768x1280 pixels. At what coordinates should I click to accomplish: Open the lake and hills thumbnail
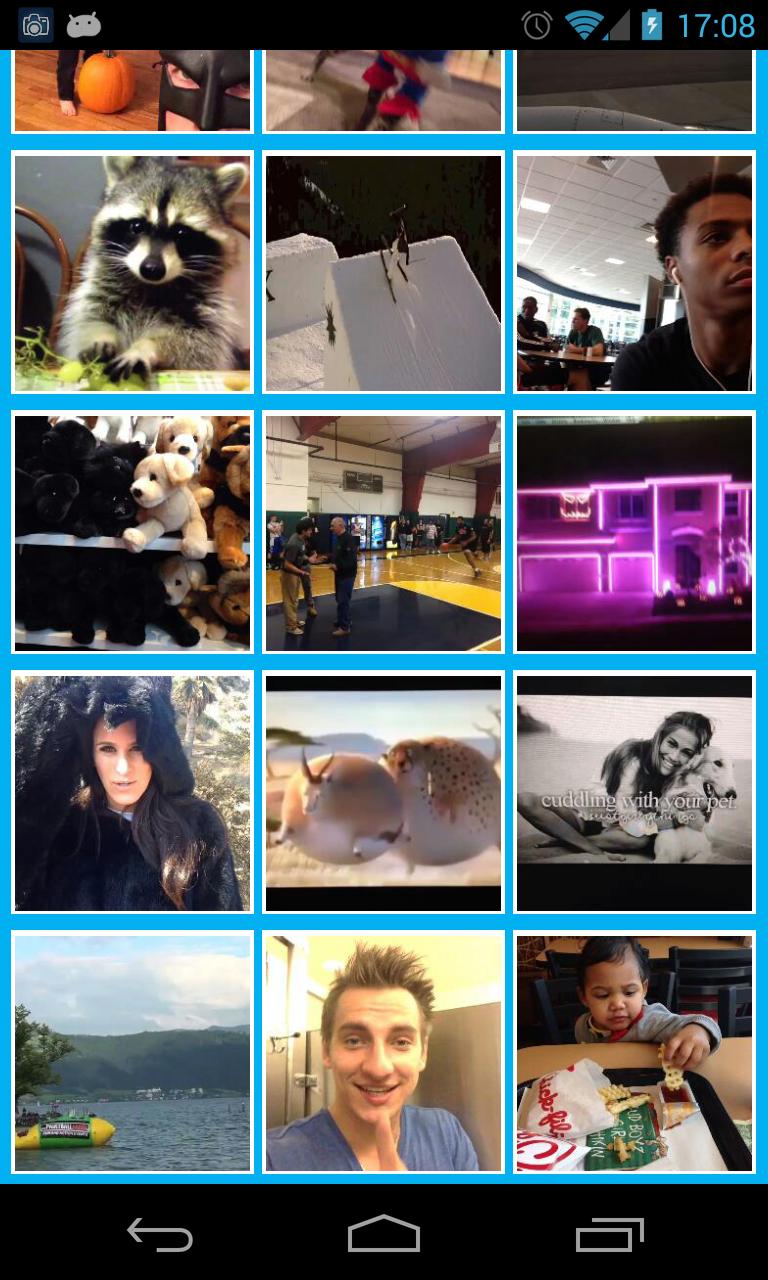pyautogui.click(x=132, y=1052)
